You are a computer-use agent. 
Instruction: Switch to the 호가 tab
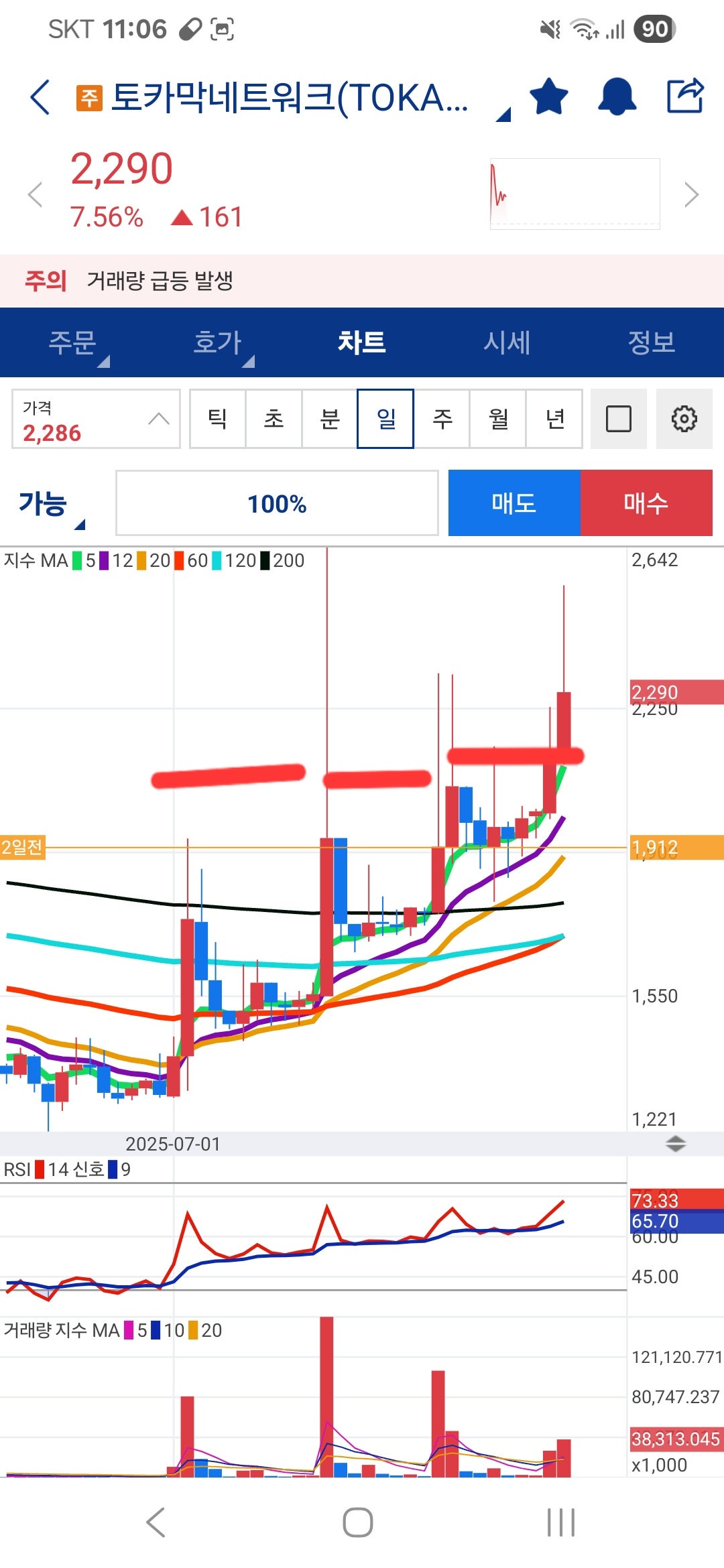pyautogui.click(x=217, y=342)
